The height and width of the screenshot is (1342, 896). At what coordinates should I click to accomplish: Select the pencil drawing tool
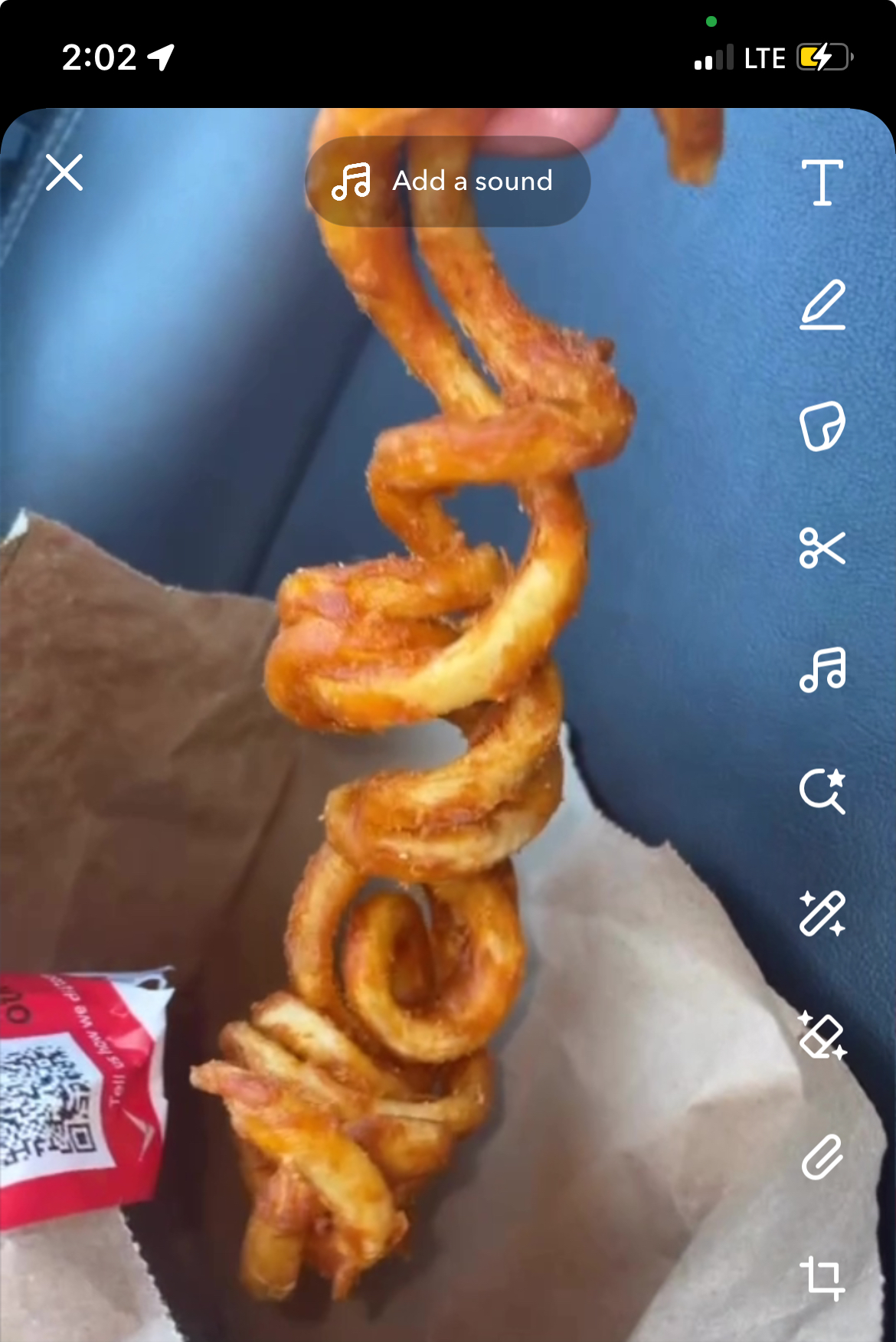(822, 305)
